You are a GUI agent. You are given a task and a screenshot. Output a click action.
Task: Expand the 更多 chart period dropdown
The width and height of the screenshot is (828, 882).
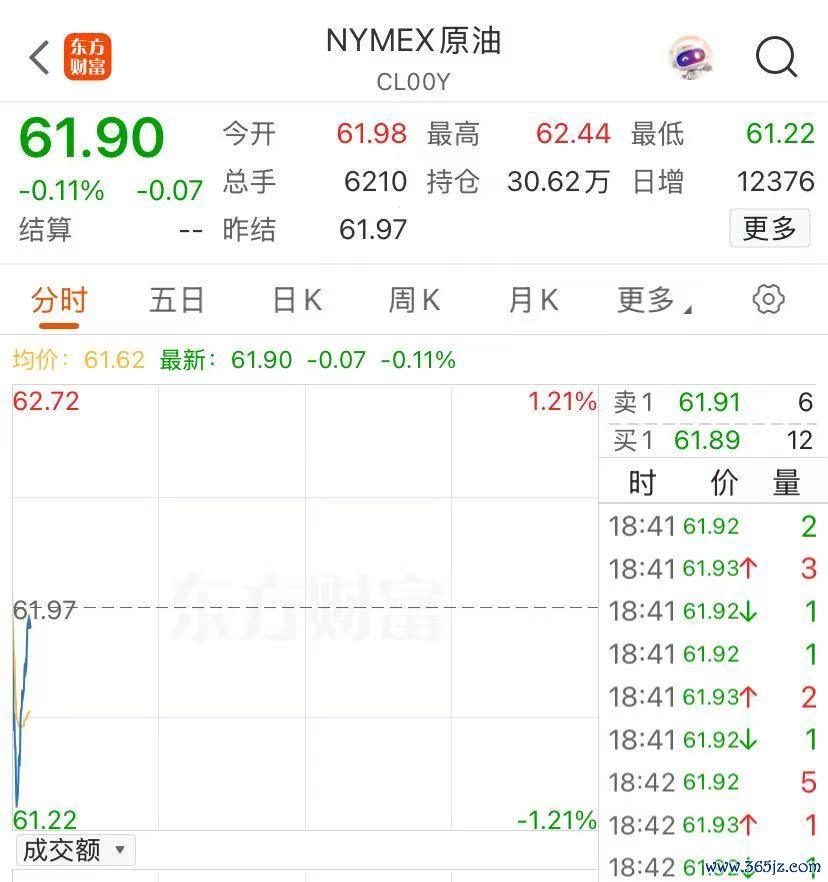click(654, 300)
